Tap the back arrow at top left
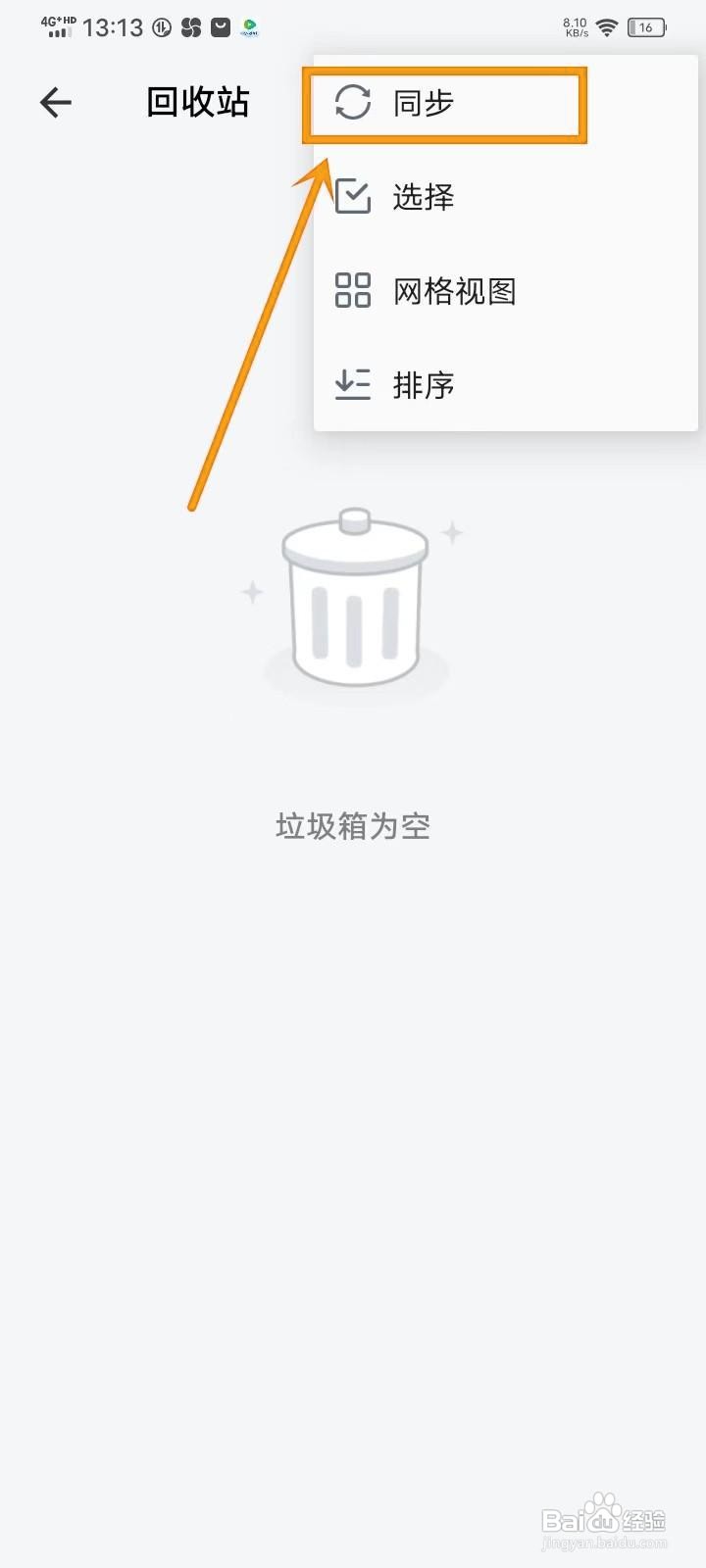 point(56,102)
